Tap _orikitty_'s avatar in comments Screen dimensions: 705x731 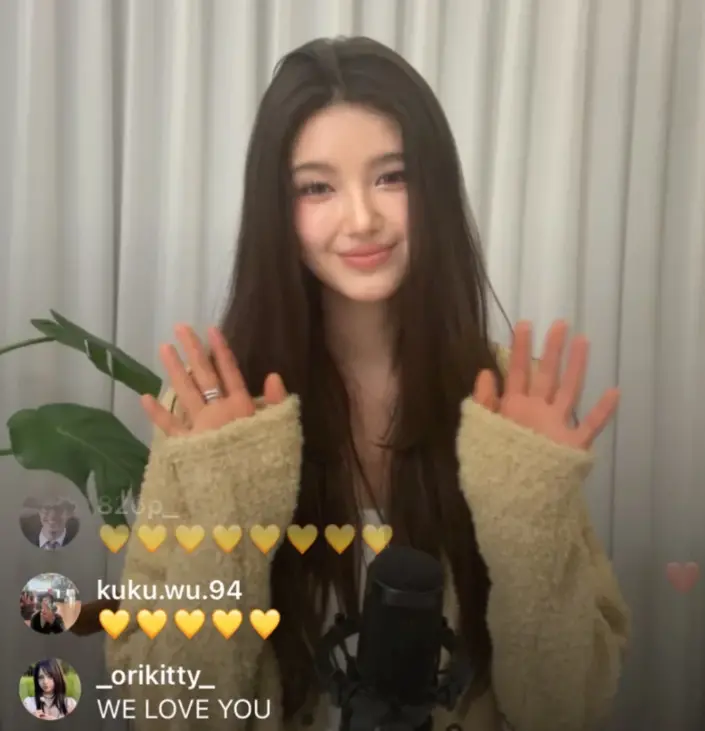50,689
